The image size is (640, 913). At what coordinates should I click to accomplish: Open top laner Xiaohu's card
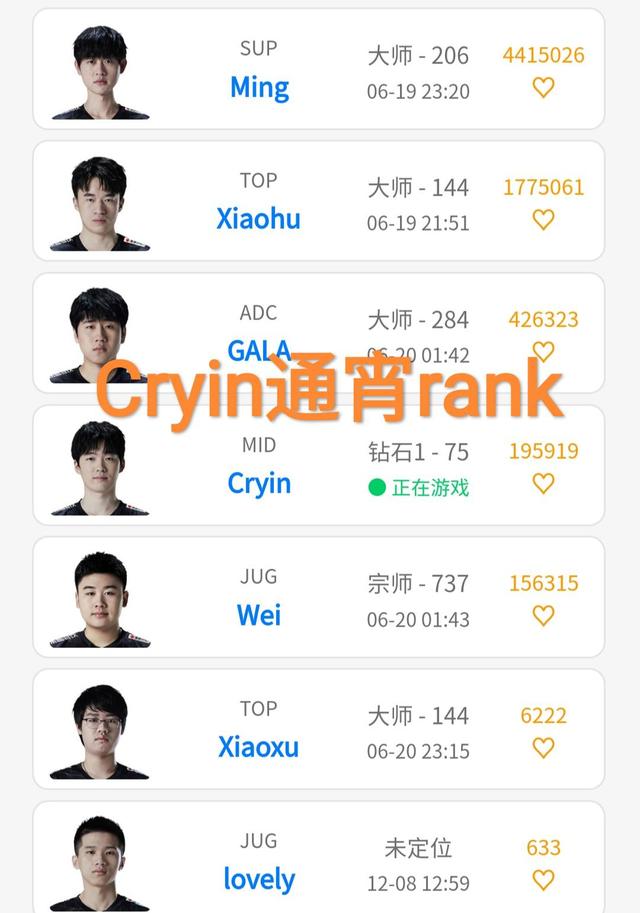coord(258,219)
